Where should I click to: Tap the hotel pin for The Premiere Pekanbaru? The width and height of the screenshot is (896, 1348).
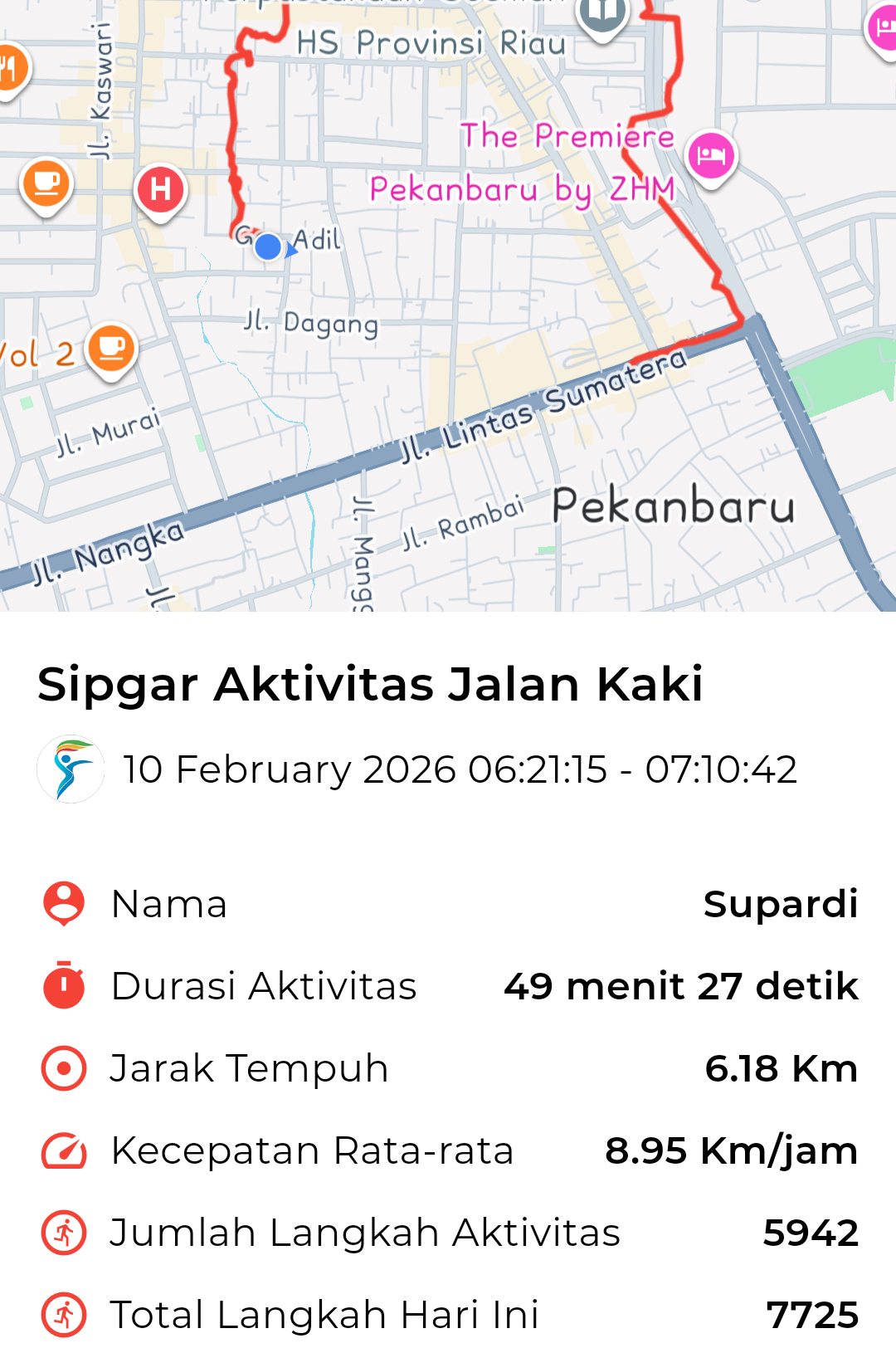[711, 156]
